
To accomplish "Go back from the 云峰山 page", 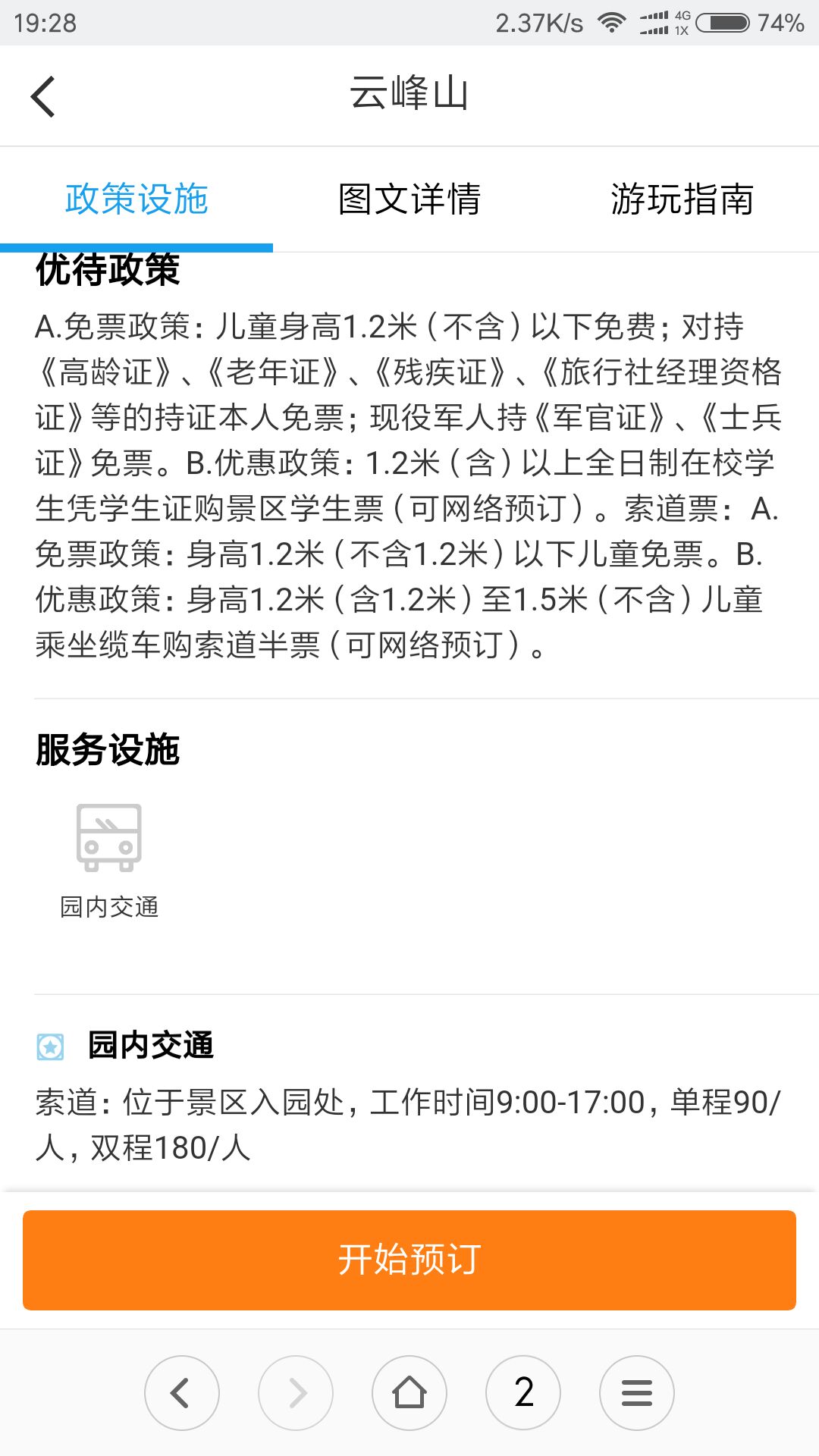I will click(43, 96).
